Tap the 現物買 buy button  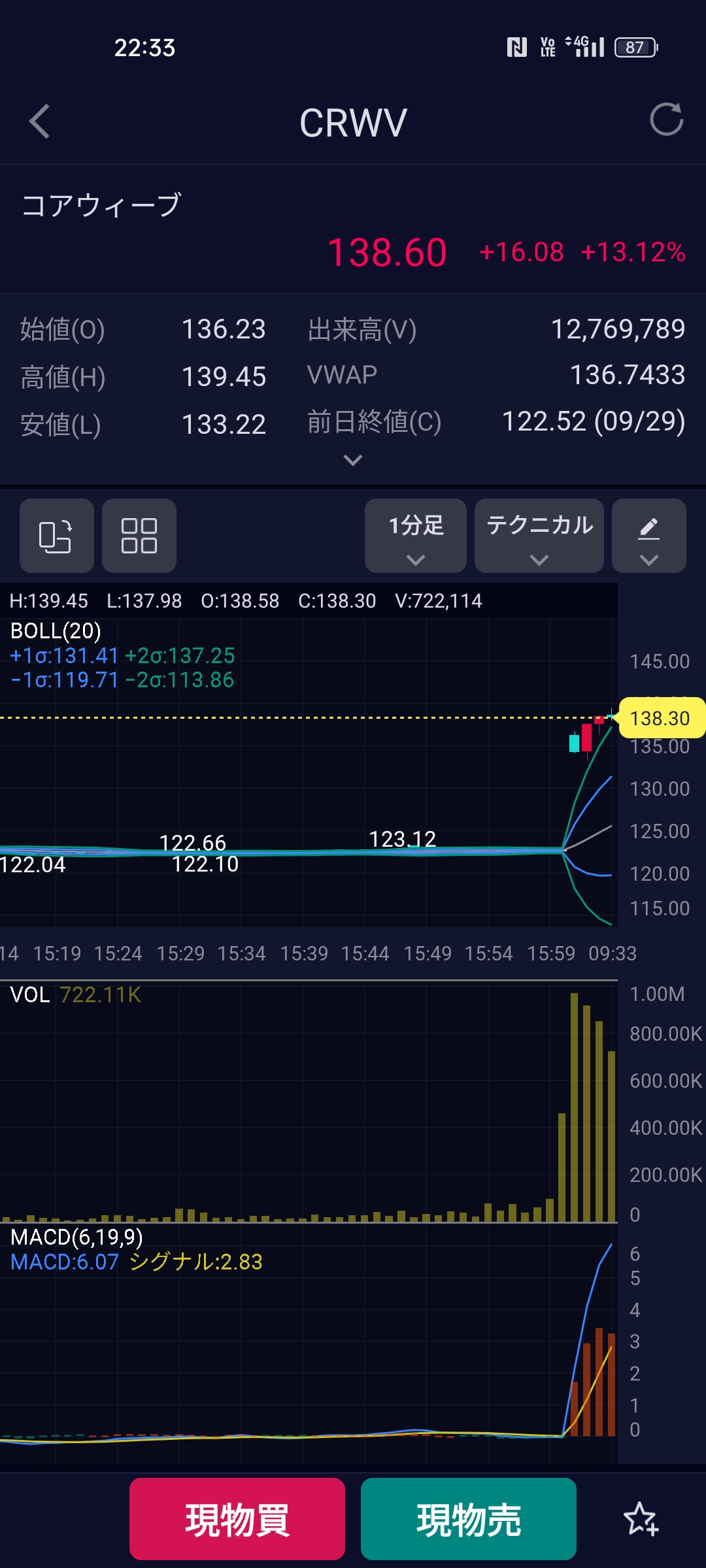pyautogui.click(x=237, y=1519)
